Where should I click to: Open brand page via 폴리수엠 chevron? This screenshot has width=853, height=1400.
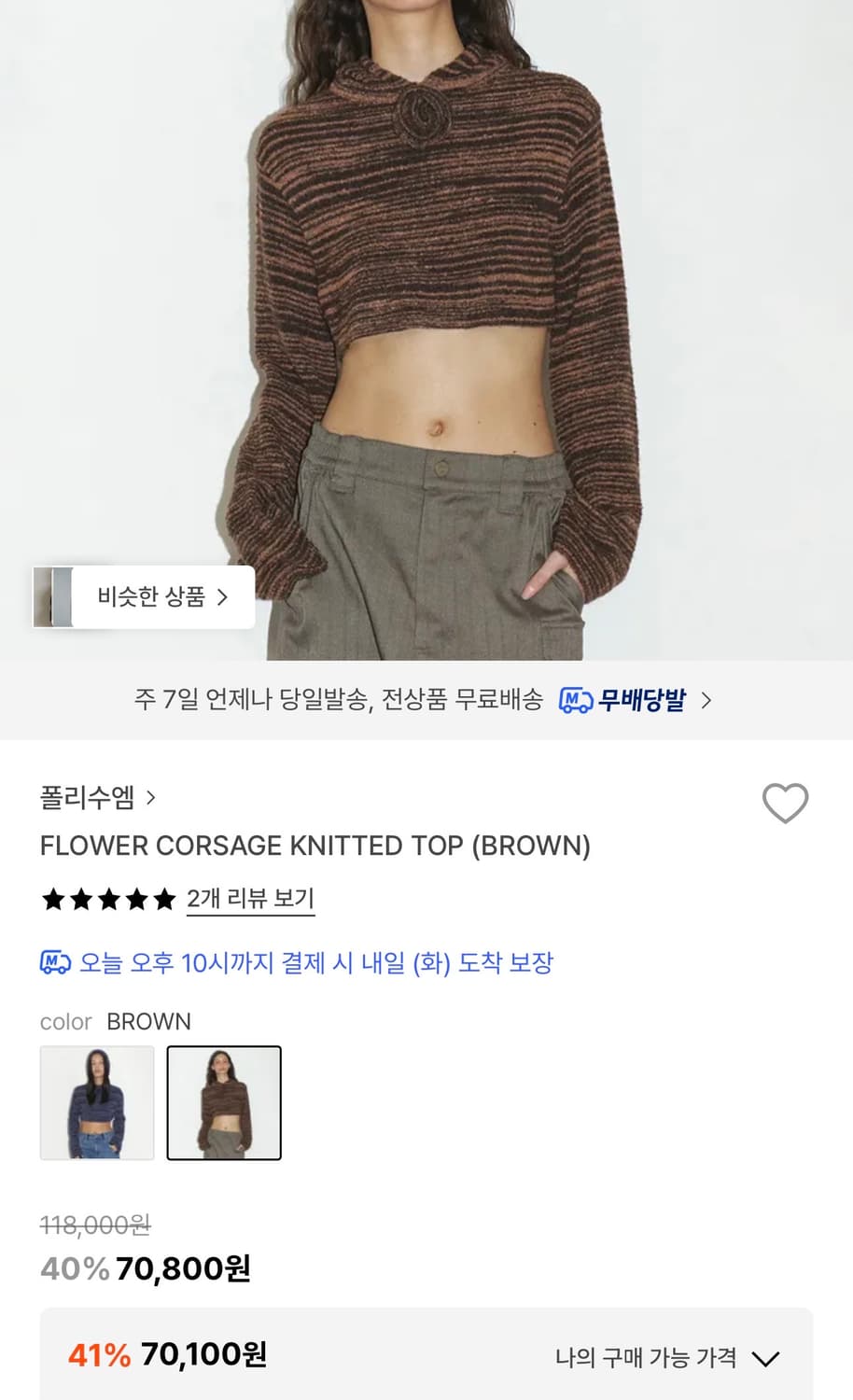coord(153,798)
